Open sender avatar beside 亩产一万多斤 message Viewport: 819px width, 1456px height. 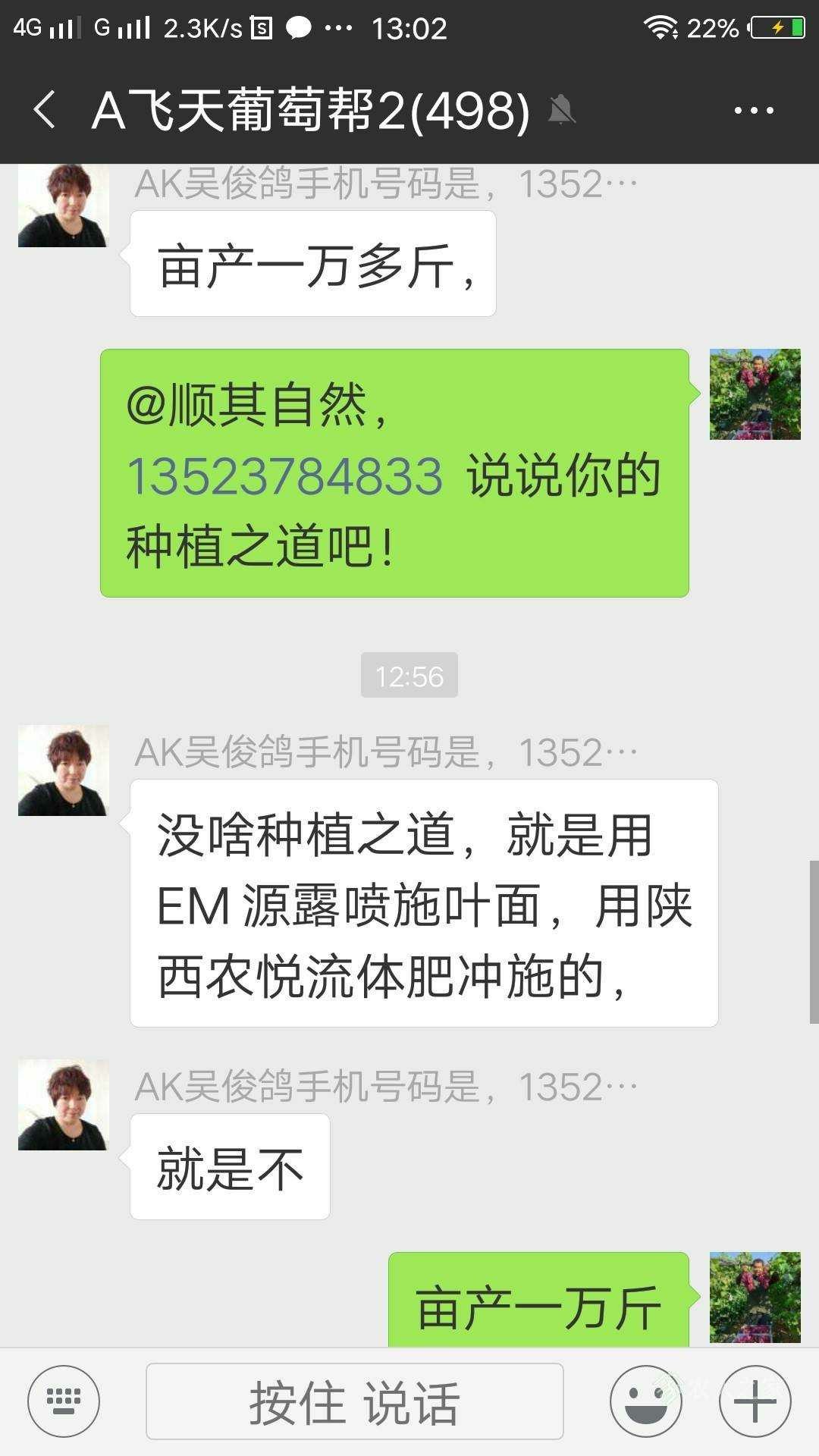(64, 206)
